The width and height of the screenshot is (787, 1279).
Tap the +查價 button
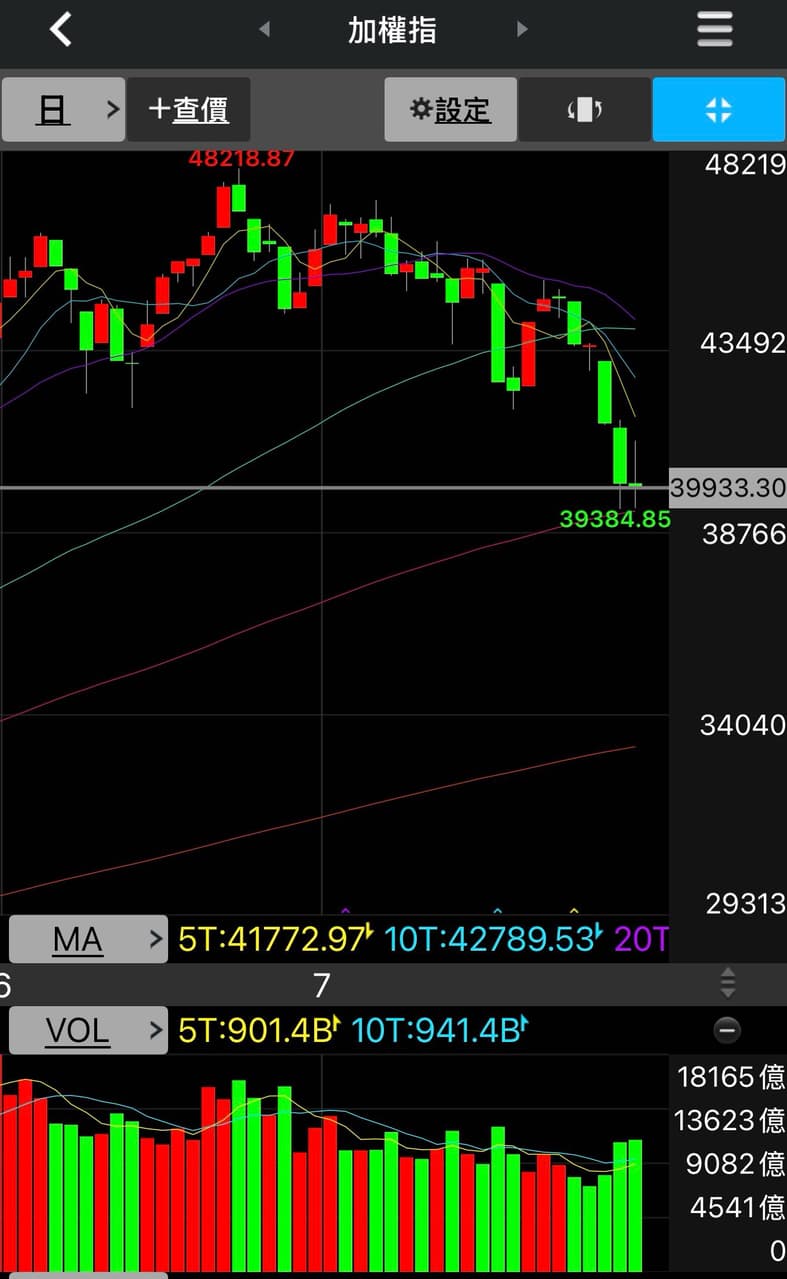tap(188, 109)
